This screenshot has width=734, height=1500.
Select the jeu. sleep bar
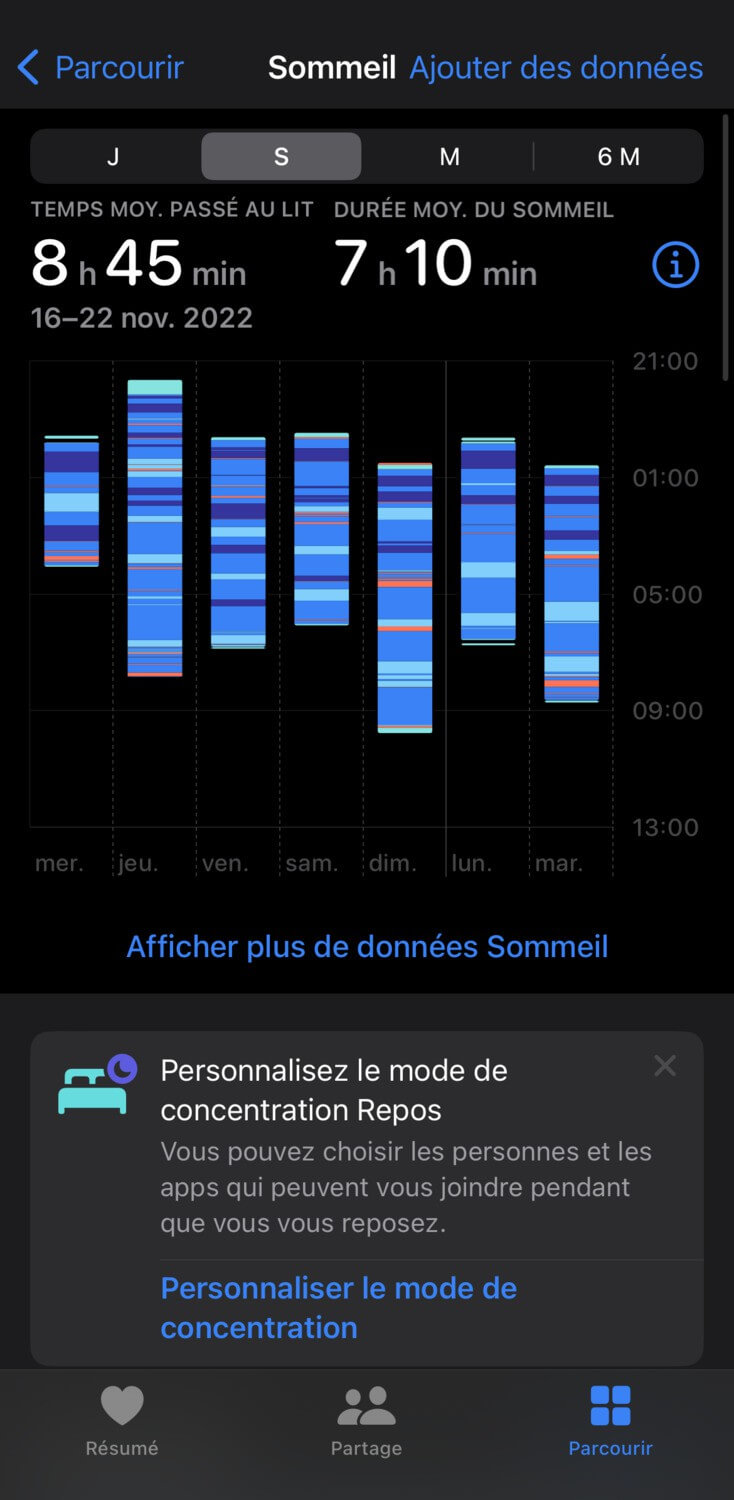click(155, 528)
